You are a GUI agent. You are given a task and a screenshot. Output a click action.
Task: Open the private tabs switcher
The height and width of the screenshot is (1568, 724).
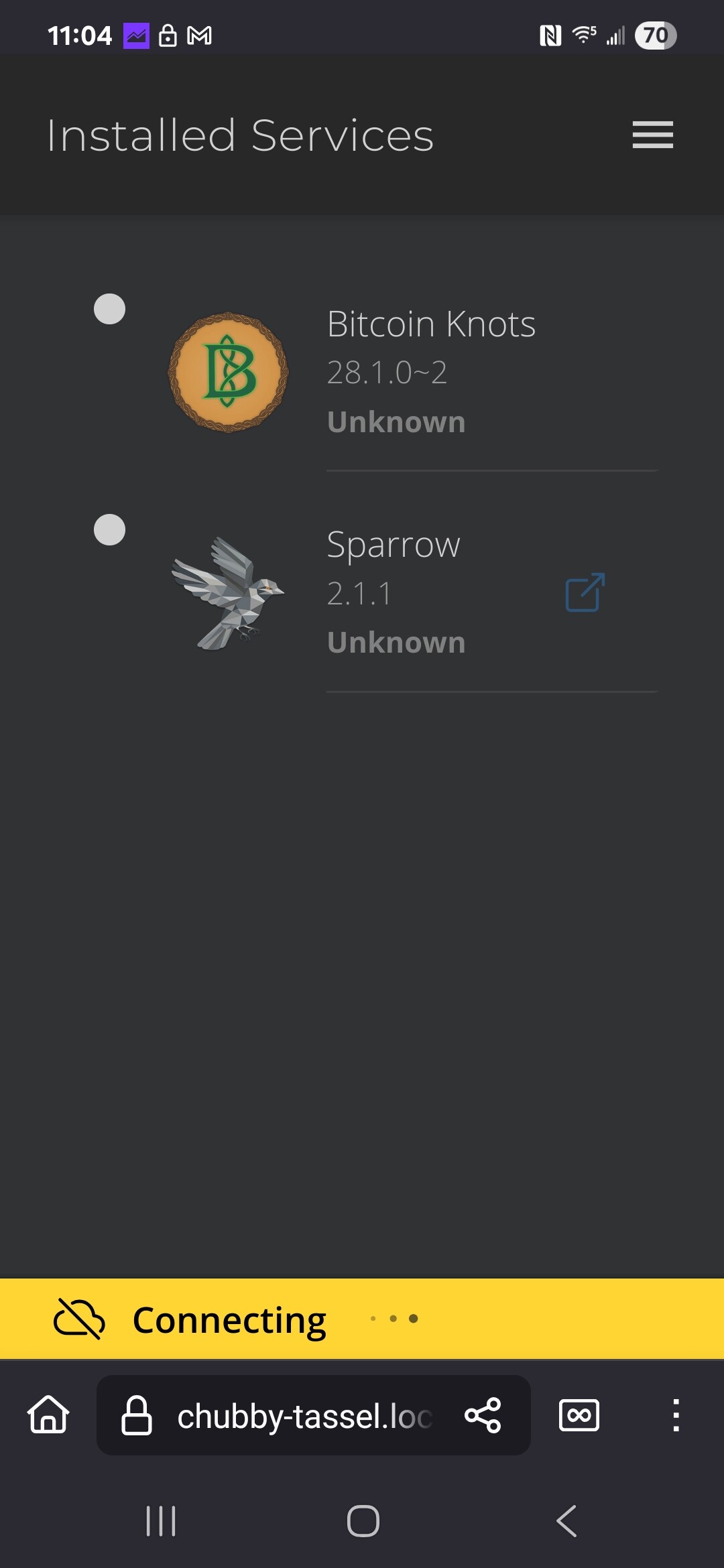click(x=579, y=1415)
